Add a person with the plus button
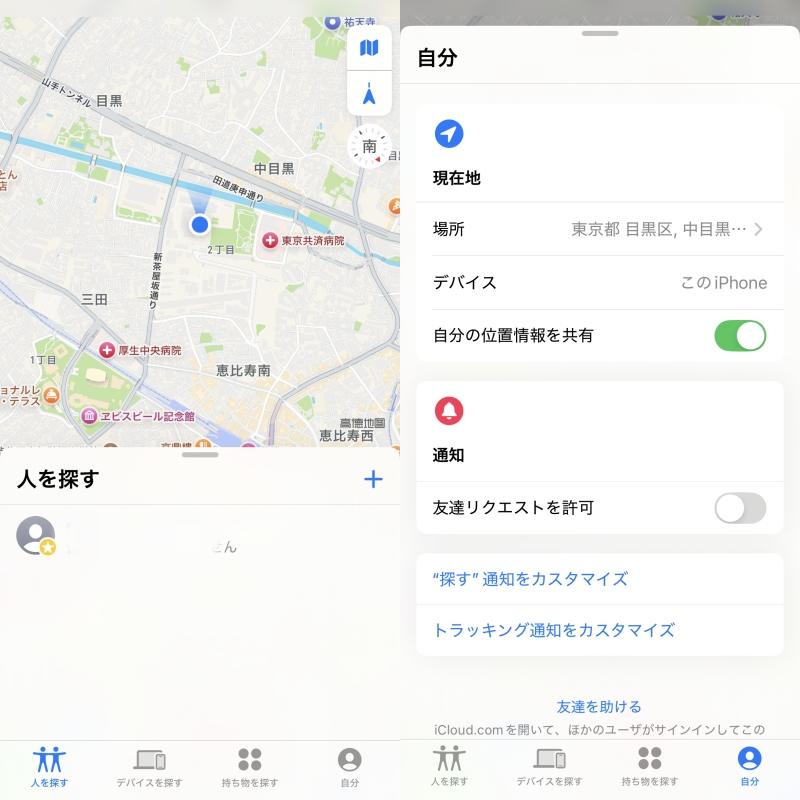800x800 pixels. click(373, 479)
